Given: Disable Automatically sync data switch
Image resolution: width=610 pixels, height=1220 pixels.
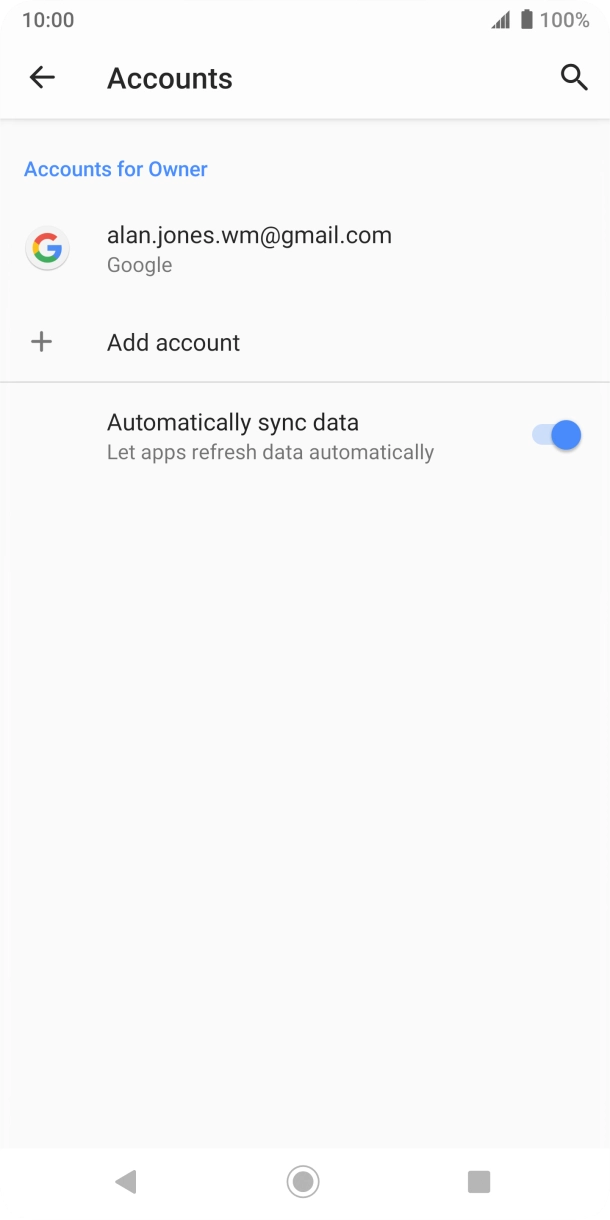Looking at the screenshot, I should click(556, 435).
